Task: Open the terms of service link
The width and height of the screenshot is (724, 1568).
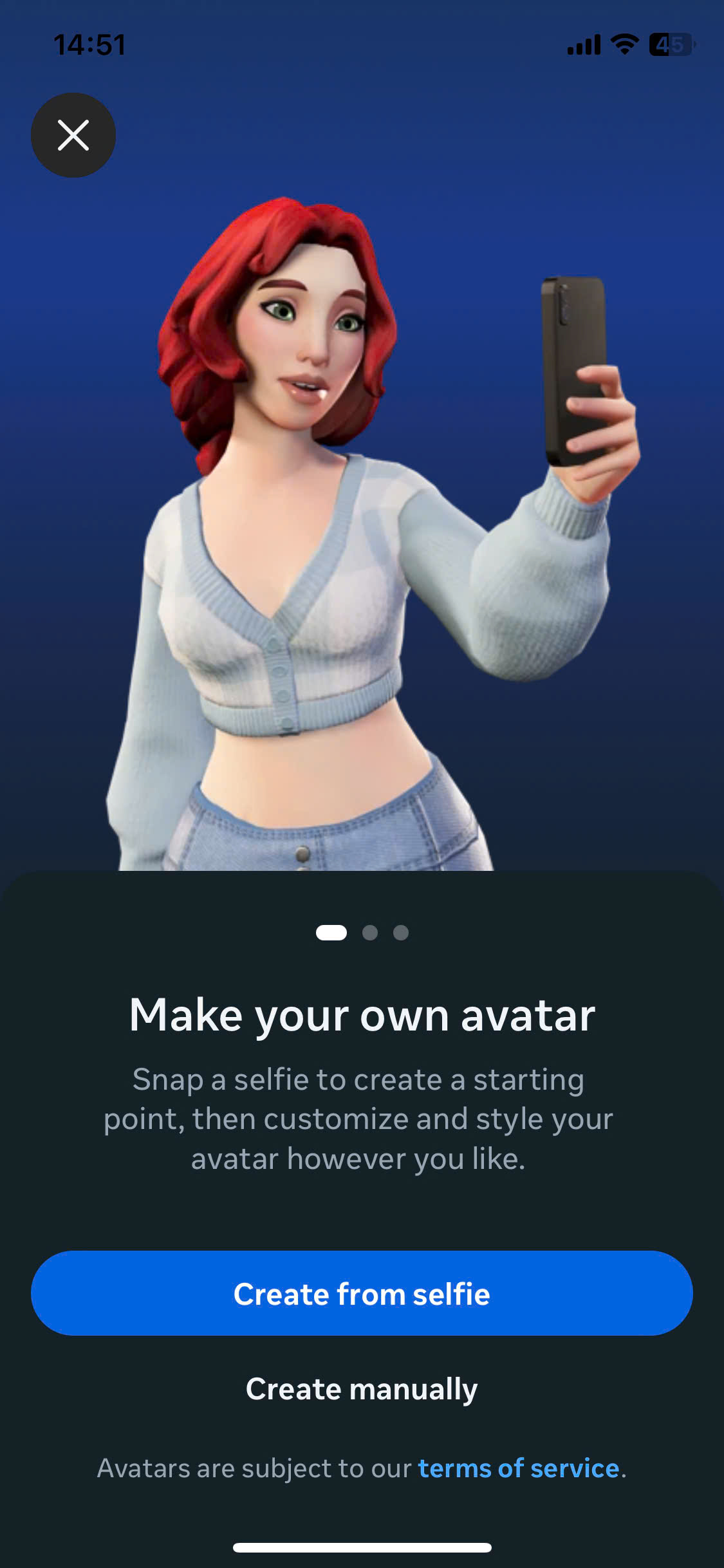Action: tap(518, 1468)
